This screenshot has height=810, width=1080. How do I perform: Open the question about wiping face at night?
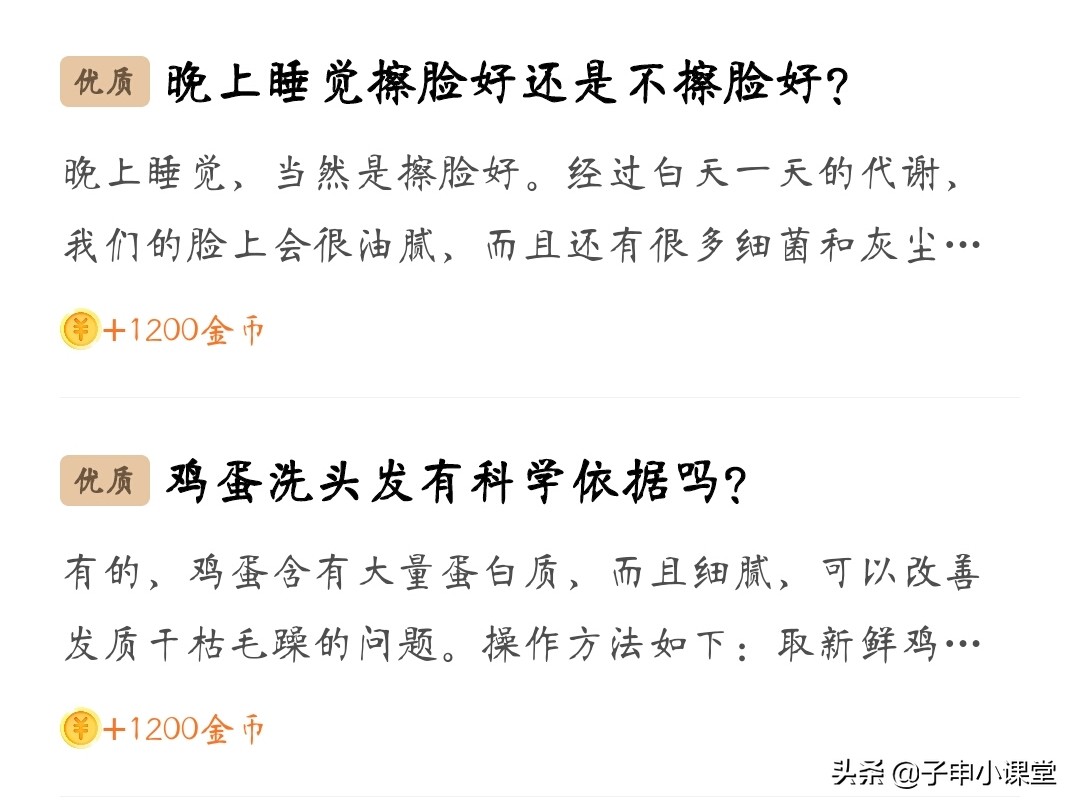[x=507, y=83]
